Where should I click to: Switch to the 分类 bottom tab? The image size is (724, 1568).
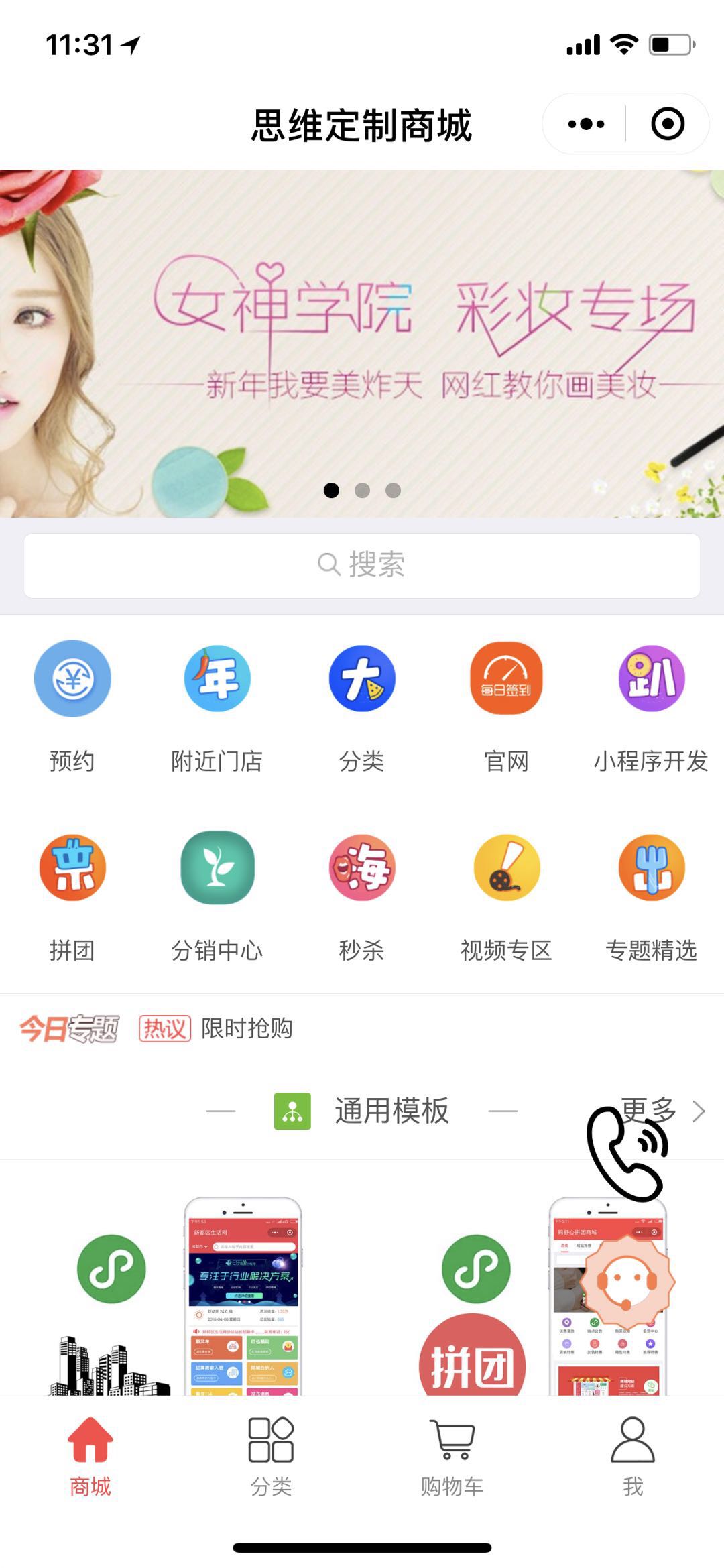pyautogui.click(x=271, y=1456)
